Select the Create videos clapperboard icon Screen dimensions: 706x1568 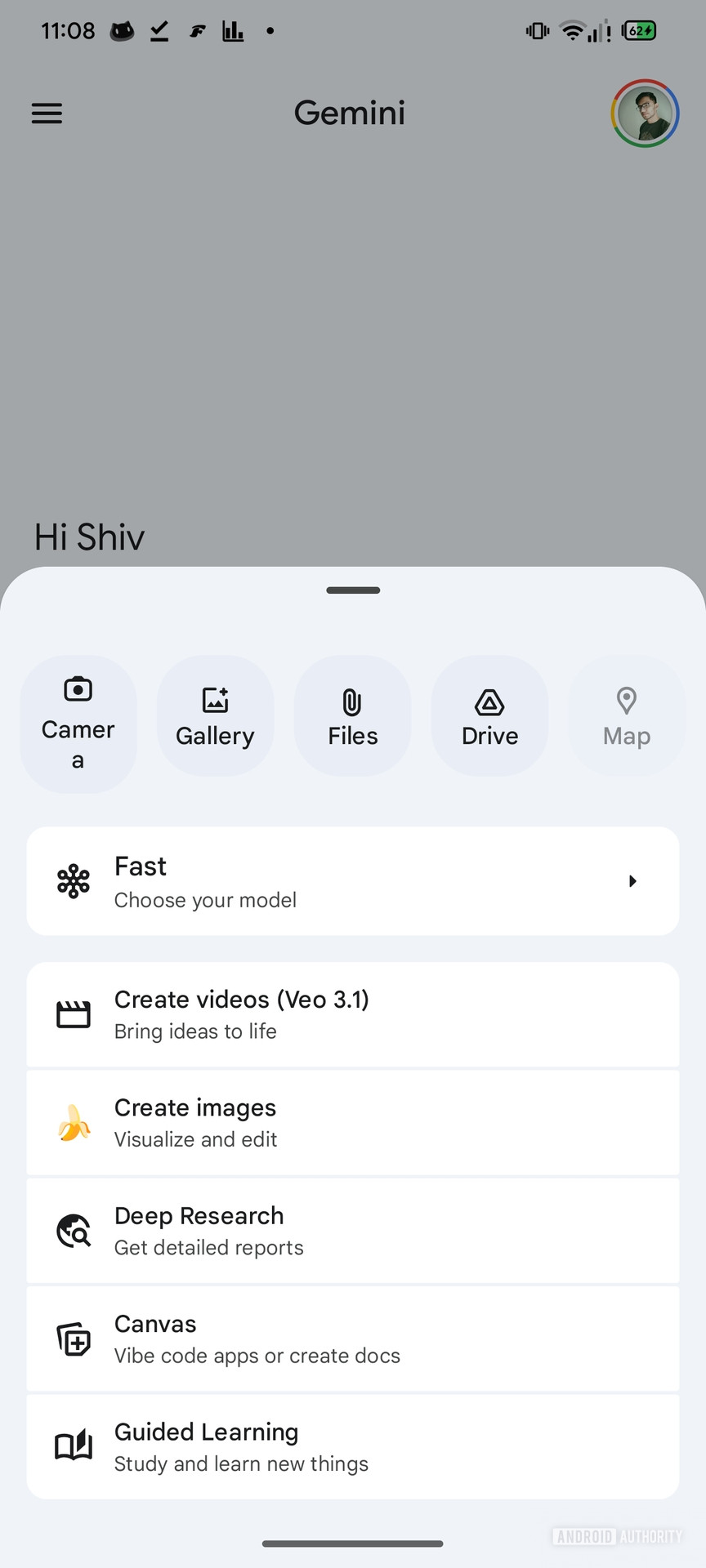(x=74, y=1013)
